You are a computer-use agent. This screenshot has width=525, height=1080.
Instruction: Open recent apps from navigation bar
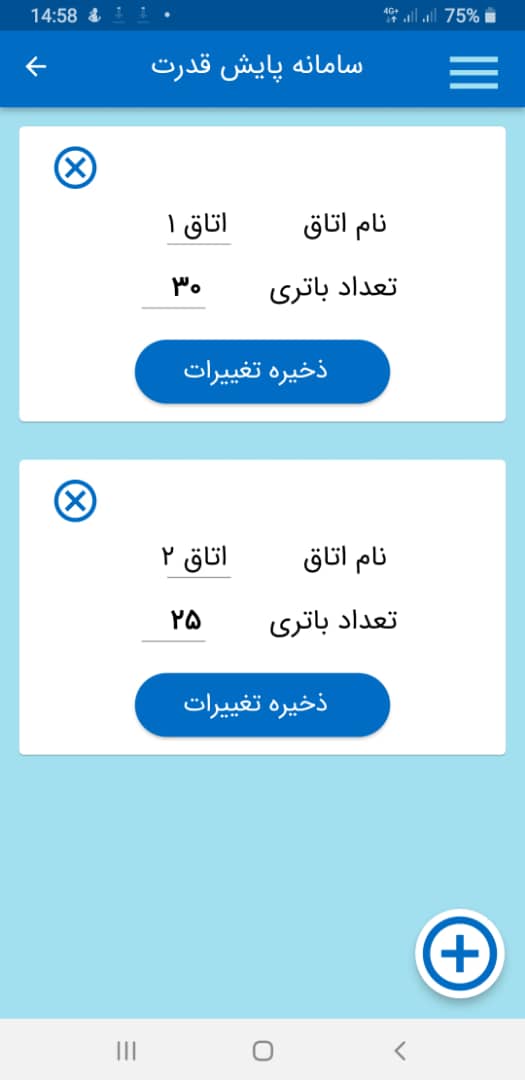tap(126, 1050)
